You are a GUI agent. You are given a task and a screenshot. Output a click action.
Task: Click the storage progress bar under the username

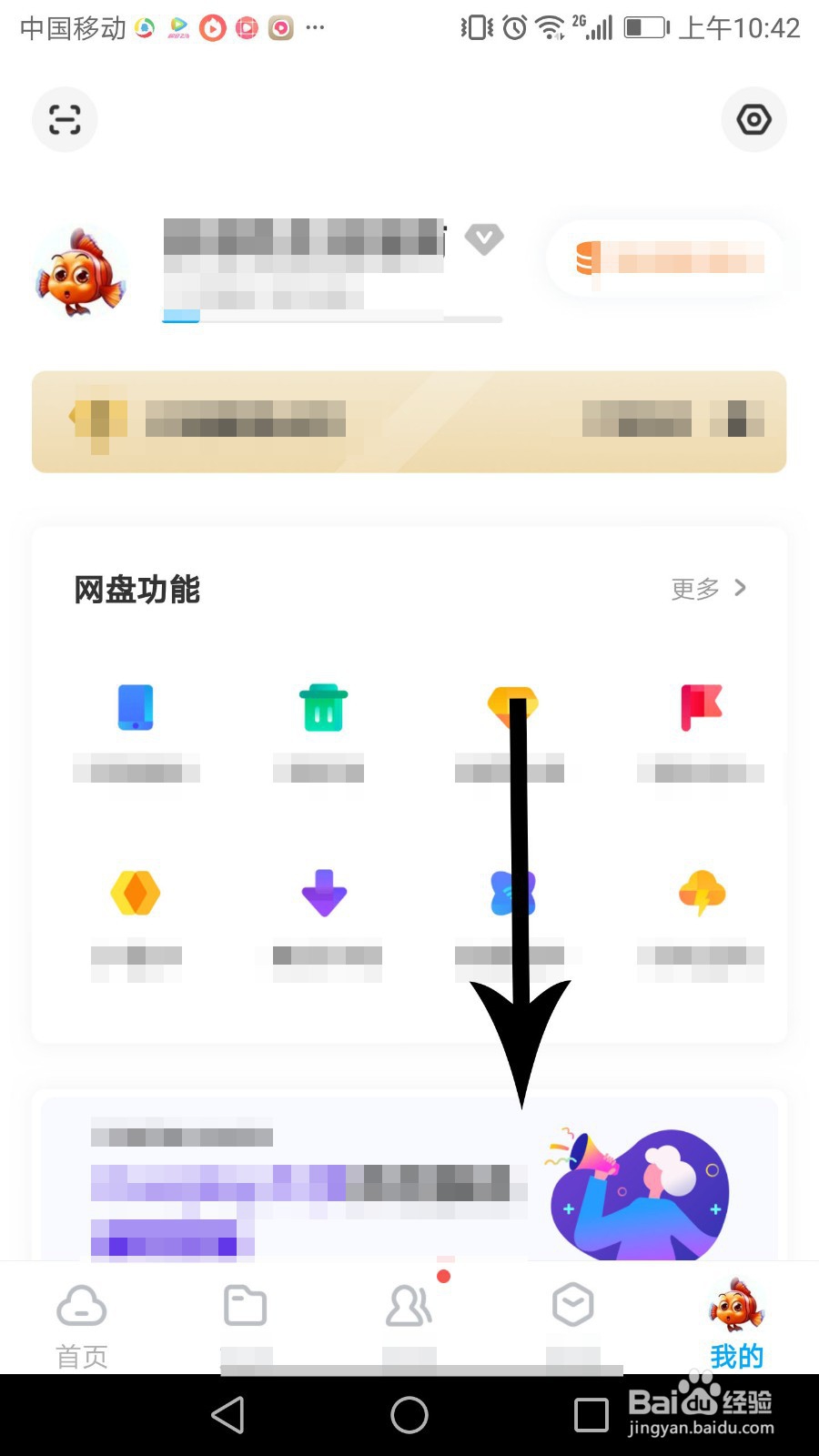point(332,318)
